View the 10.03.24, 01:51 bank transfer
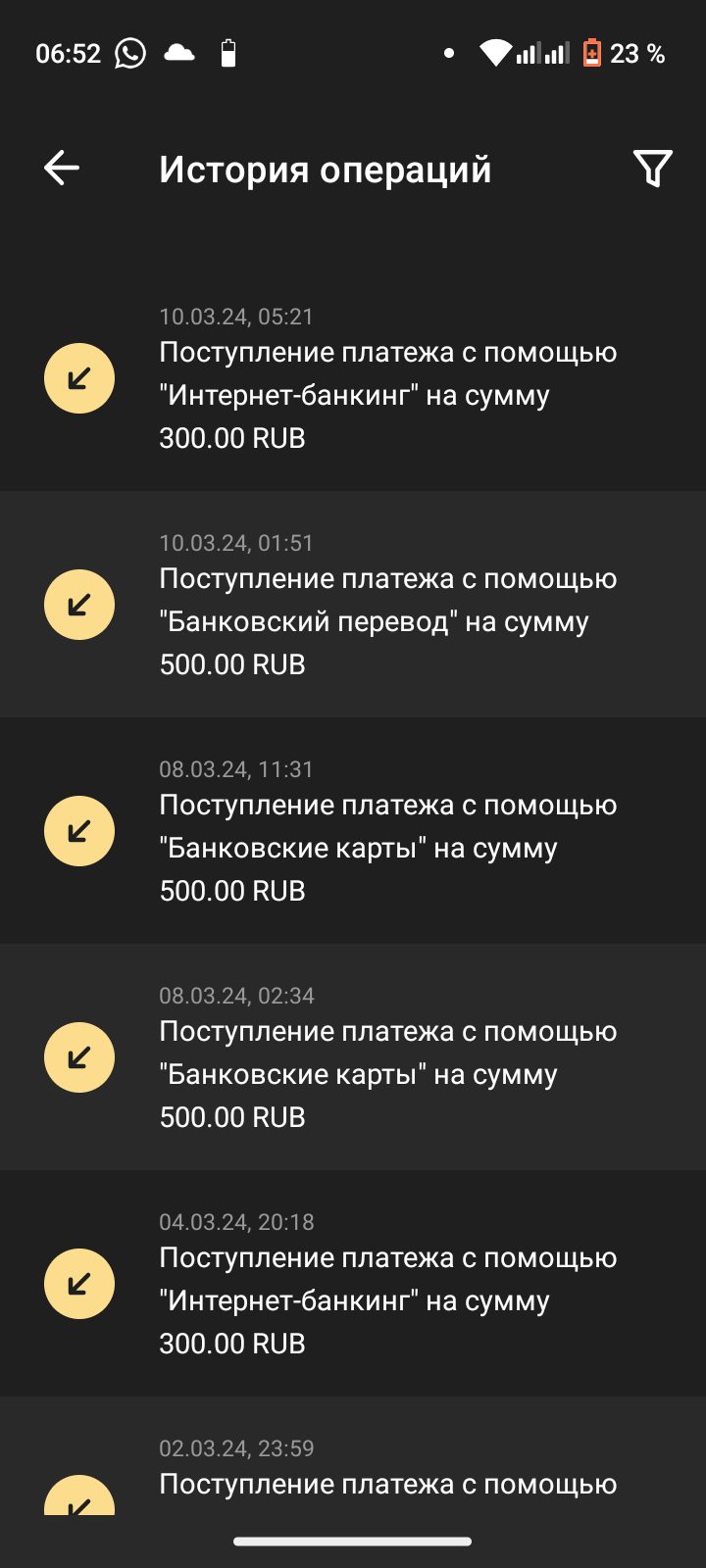The image size is (706, 1568). click(353, 605)
